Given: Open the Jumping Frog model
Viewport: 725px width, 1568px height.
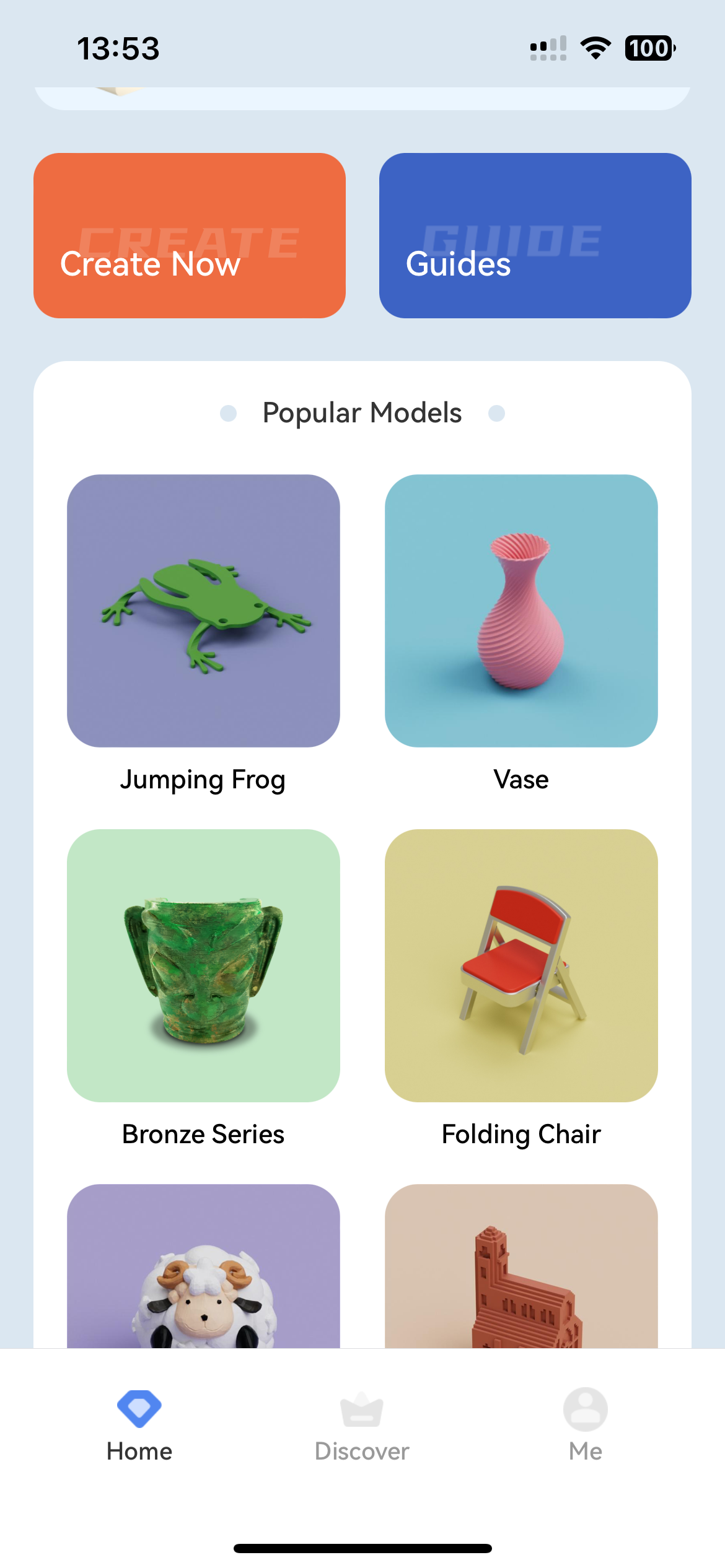Looking at the screenshot, I should pyautogui.click(x=203, y=611).
